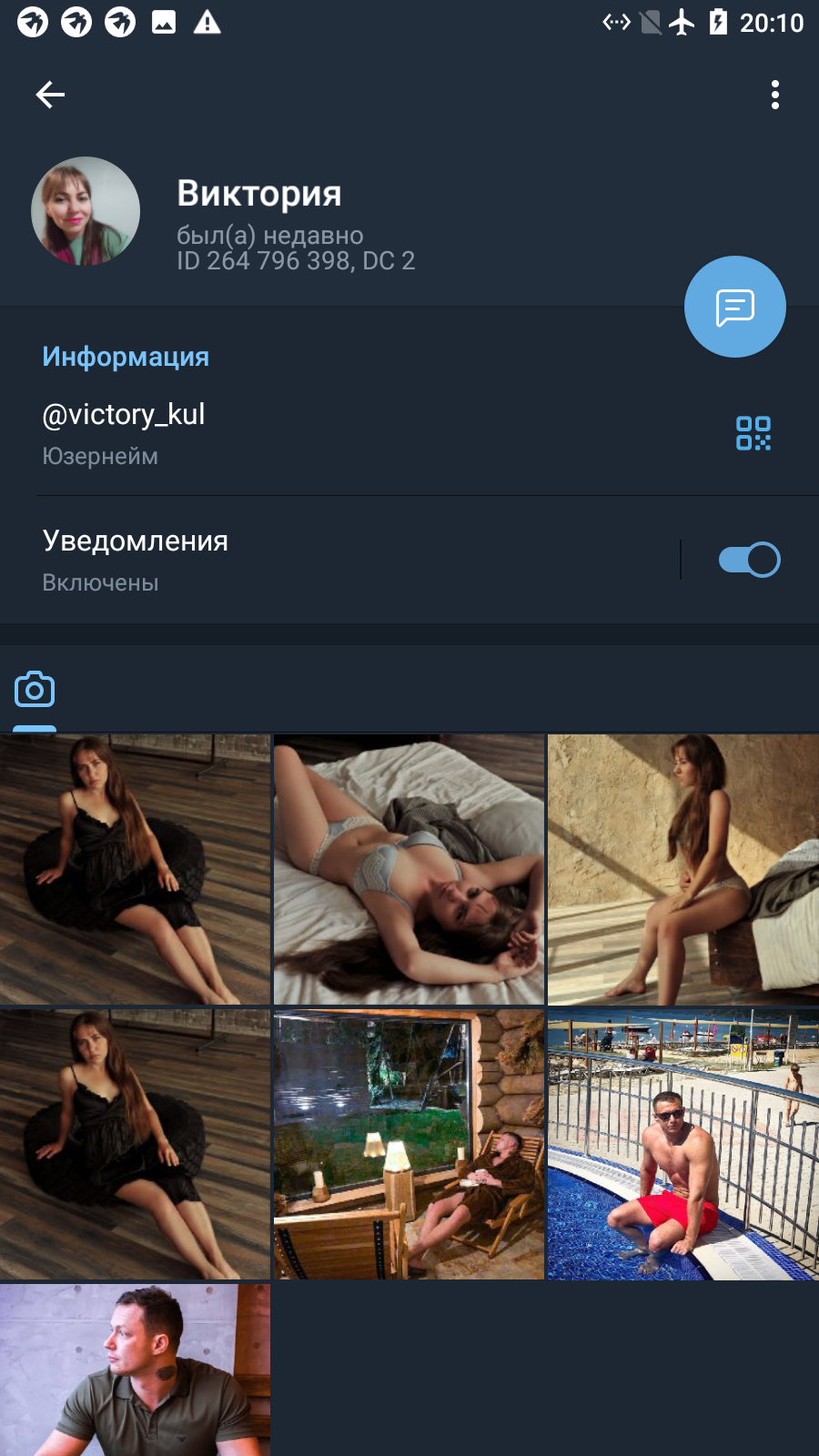Open the log cabin lounge photo
819x1456 pixels.
click(409, 1144)
